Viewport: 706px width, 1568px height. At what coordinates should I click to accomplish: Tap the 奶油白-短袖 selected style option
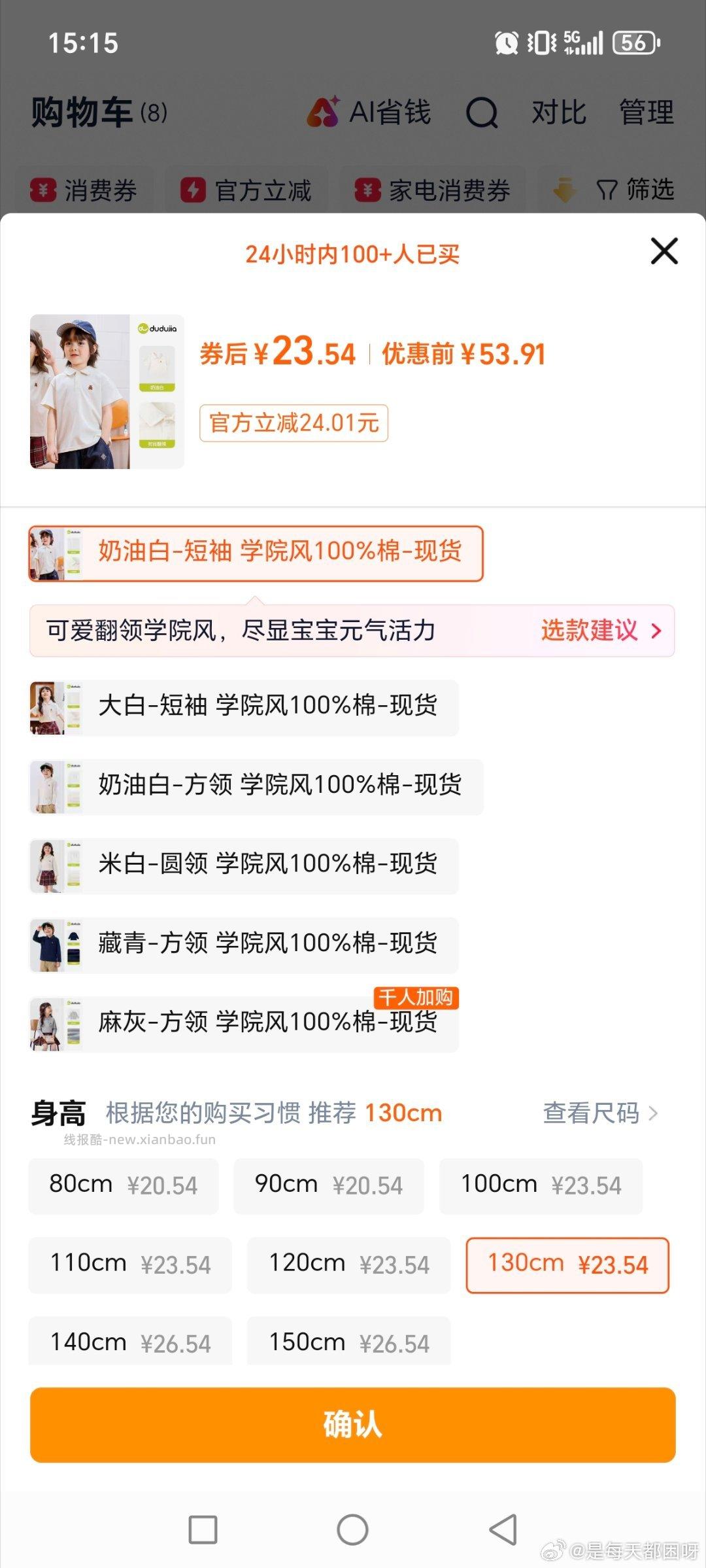(256, 553)
